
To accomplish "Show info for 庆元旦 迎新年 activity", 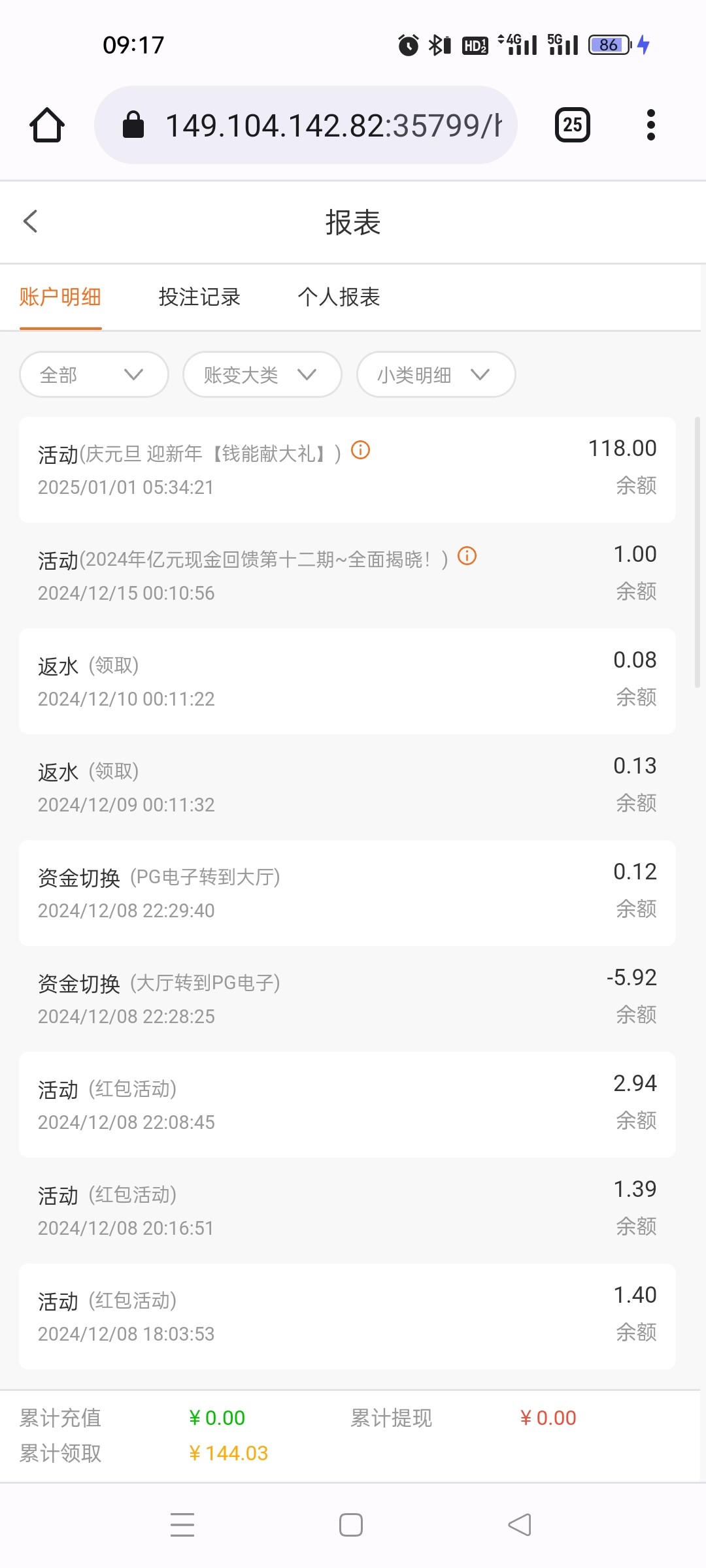I will [x=361, y=450].
